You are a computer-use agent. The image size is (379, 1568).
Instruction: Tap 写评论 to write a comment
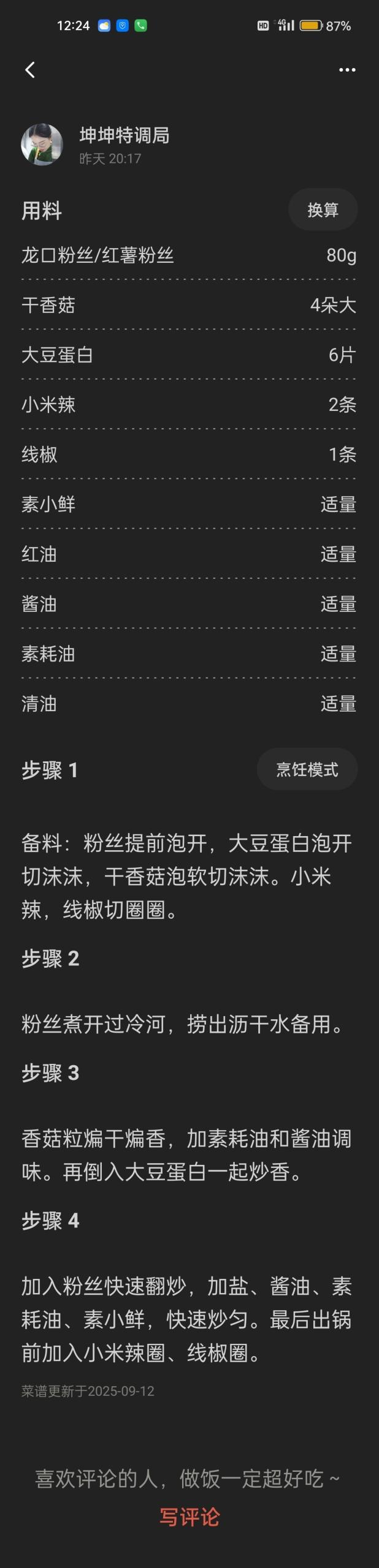(x=189, y=1517)
